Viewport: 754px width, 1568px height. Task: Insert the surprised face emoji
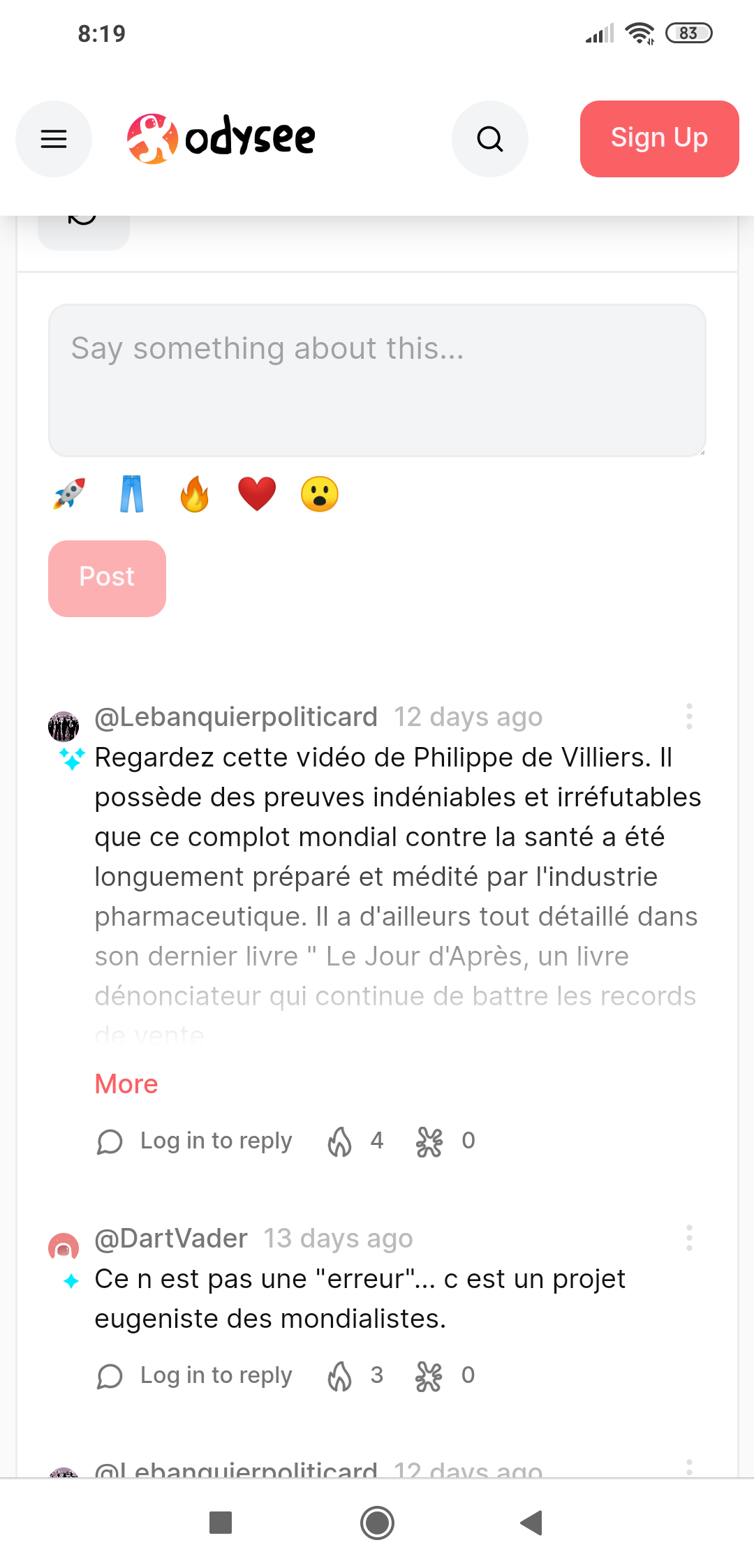(x=320, y=494)
